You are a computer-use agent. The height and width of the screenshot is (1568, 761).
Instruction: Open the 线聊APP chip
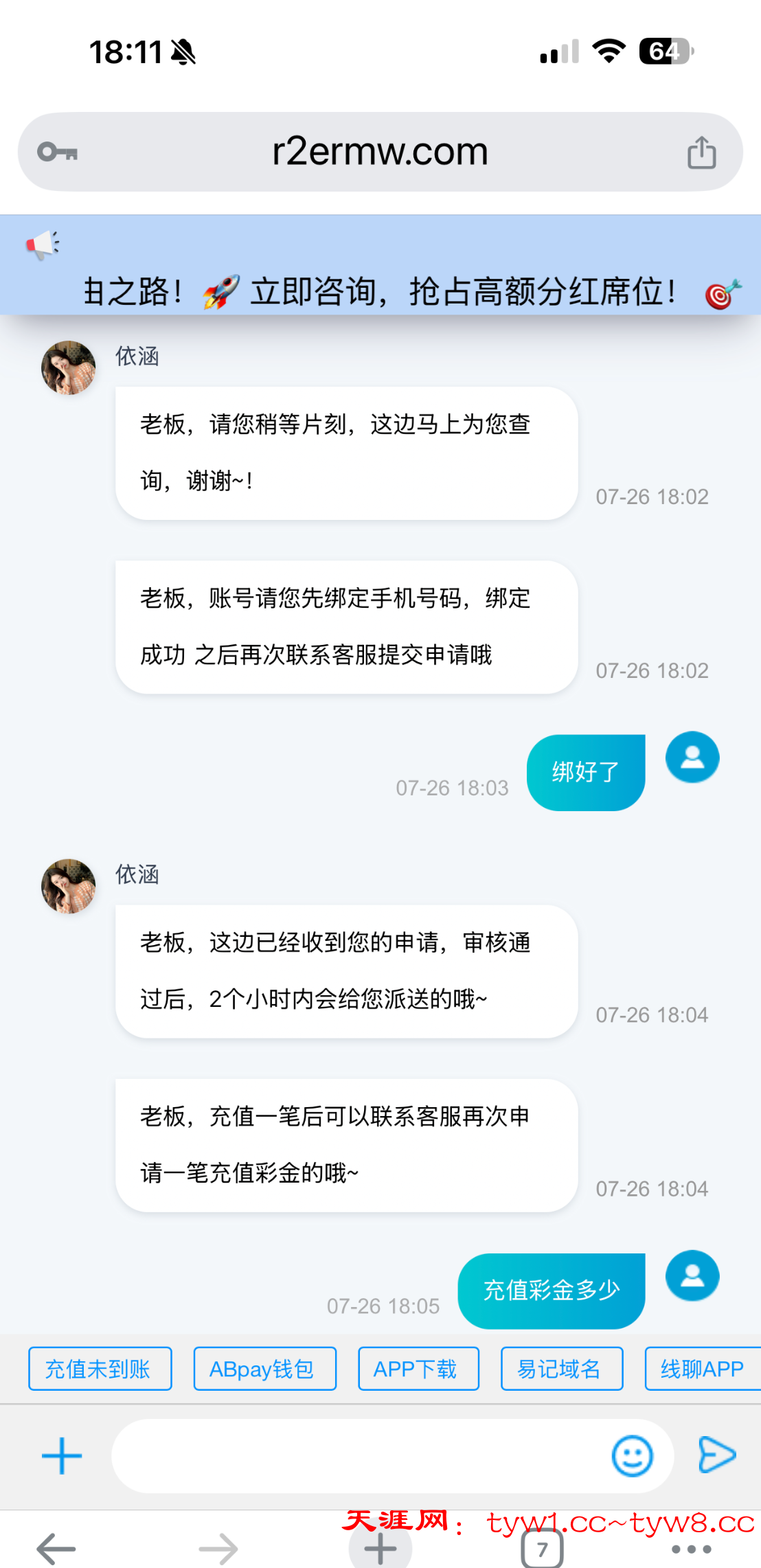pyautogui.click(x=702, y=1369)
